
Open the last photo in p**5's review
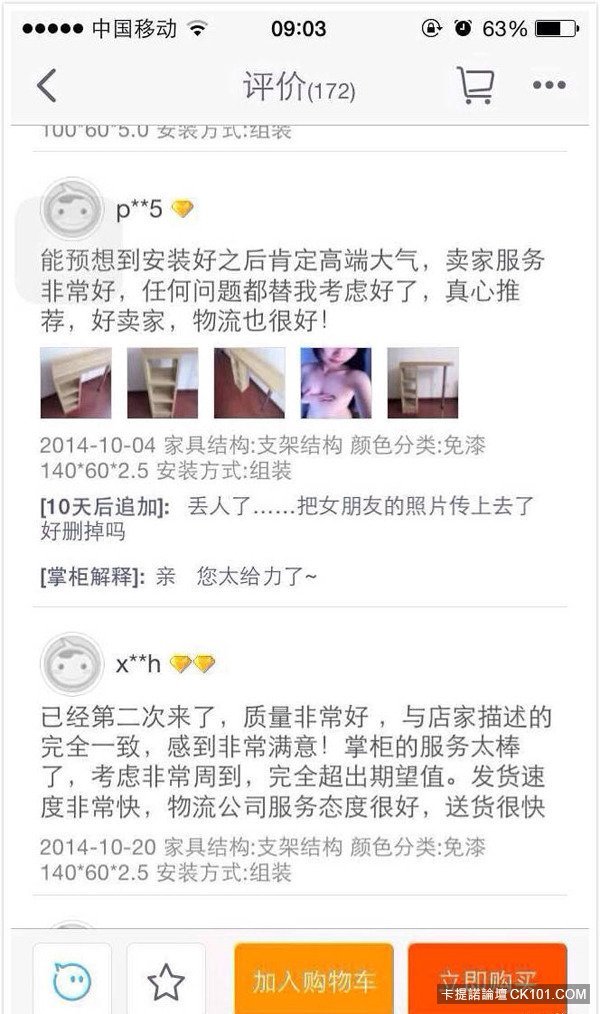tap(422, 383)
